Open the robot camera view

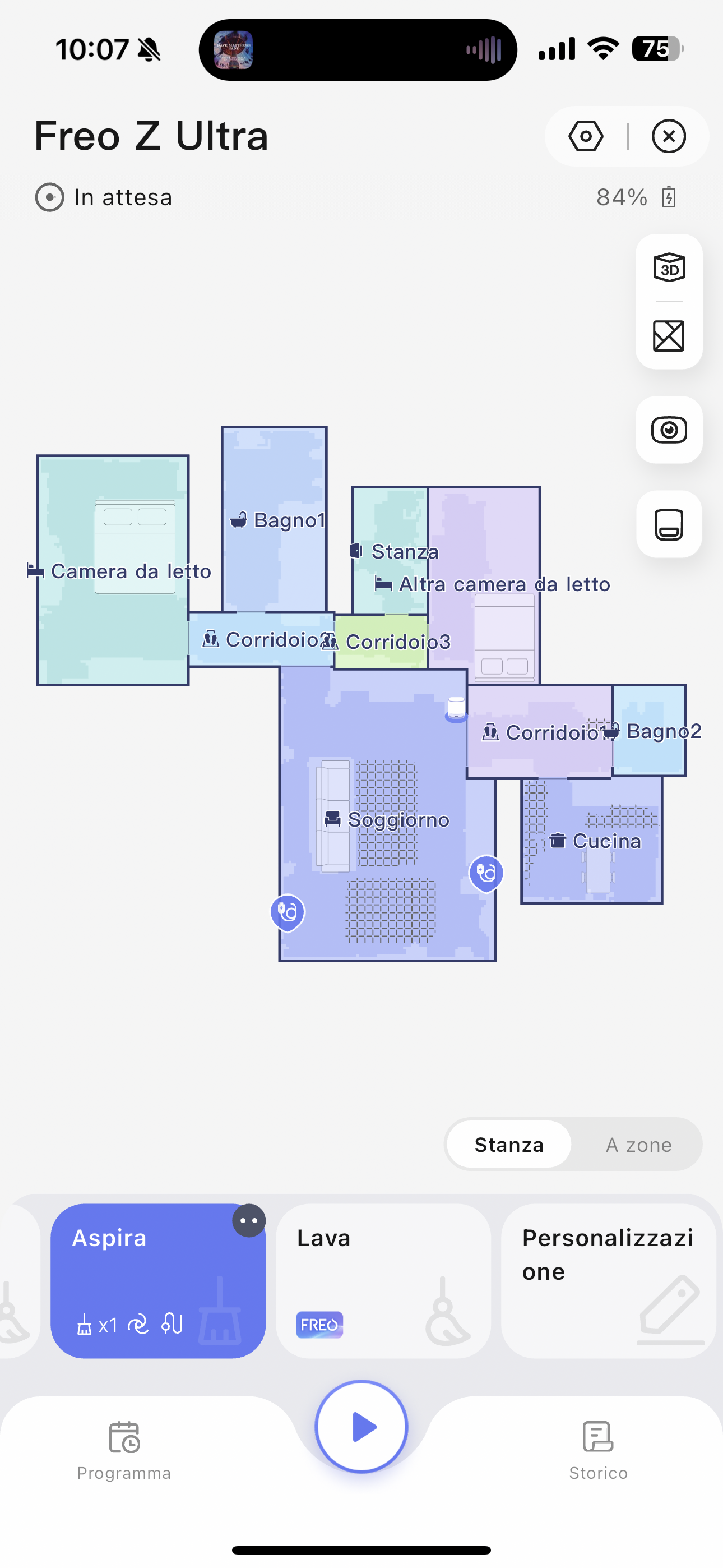pyautogui.click(x=669, y=430)
